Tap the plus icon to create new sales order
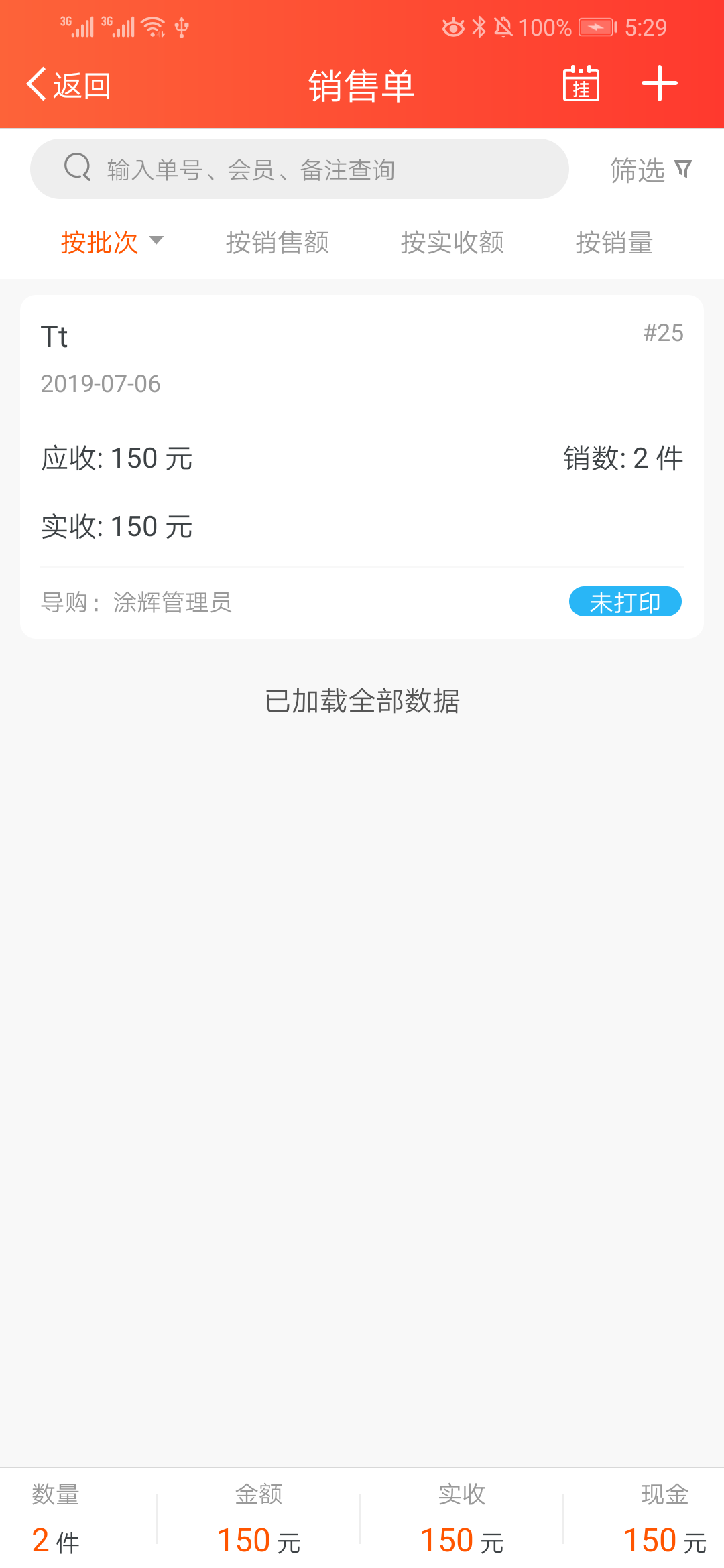724x1568 pixels. pos(660,83)
